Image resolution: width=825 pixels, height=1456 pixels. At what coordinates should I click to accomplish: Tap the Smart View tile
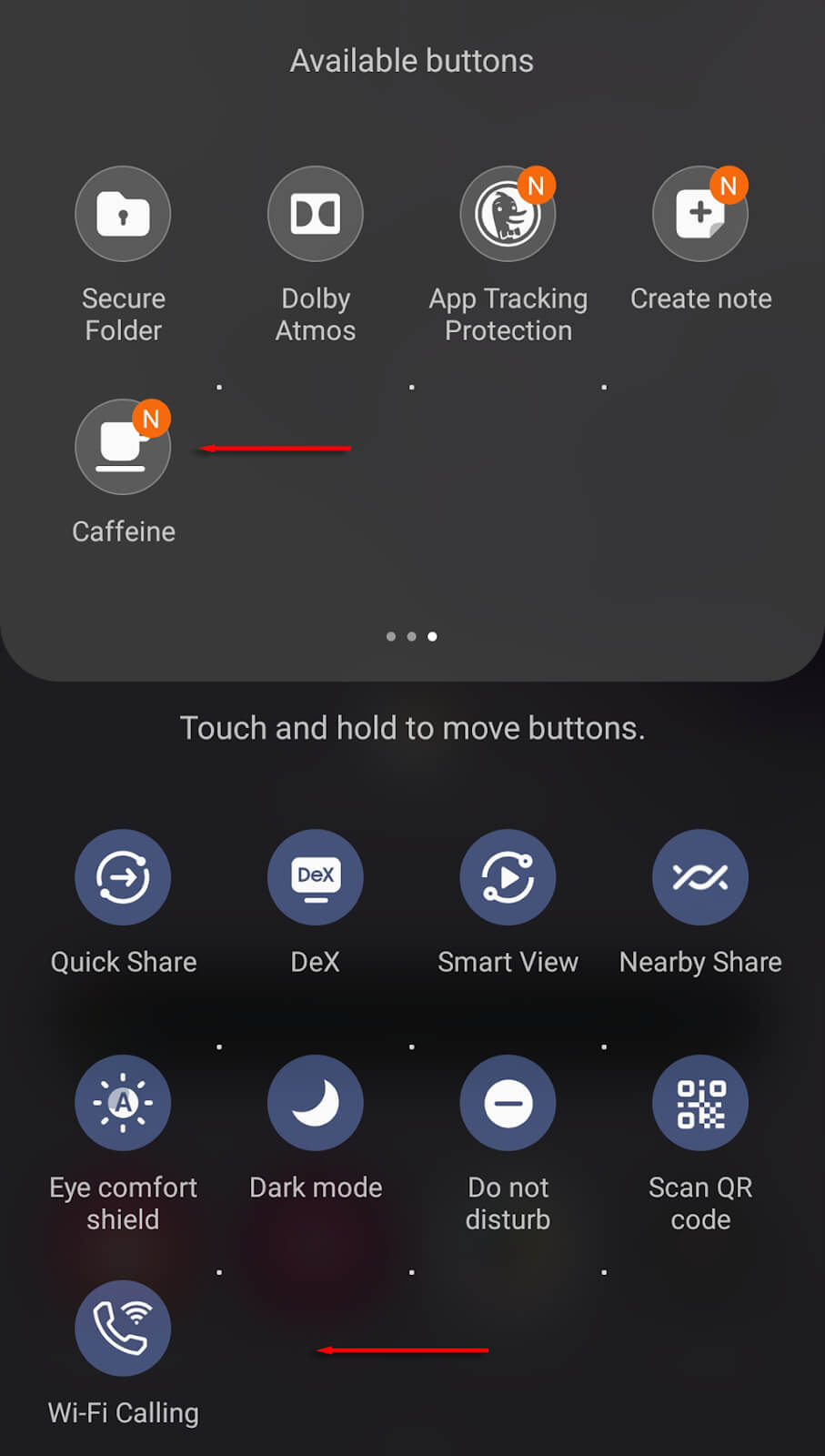coord(508,877)
